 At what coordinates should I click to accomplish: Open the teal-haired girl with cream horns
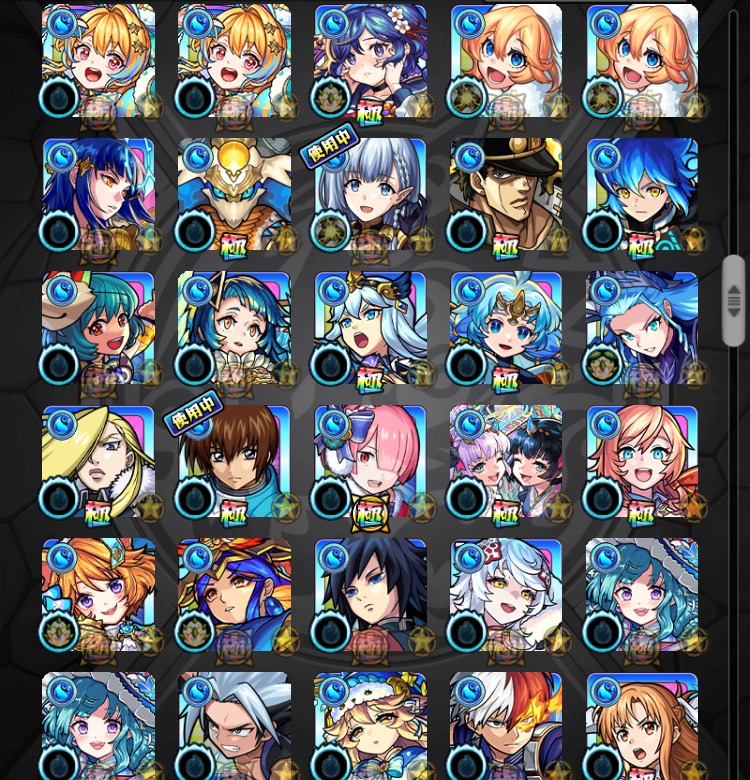[98, 328]
